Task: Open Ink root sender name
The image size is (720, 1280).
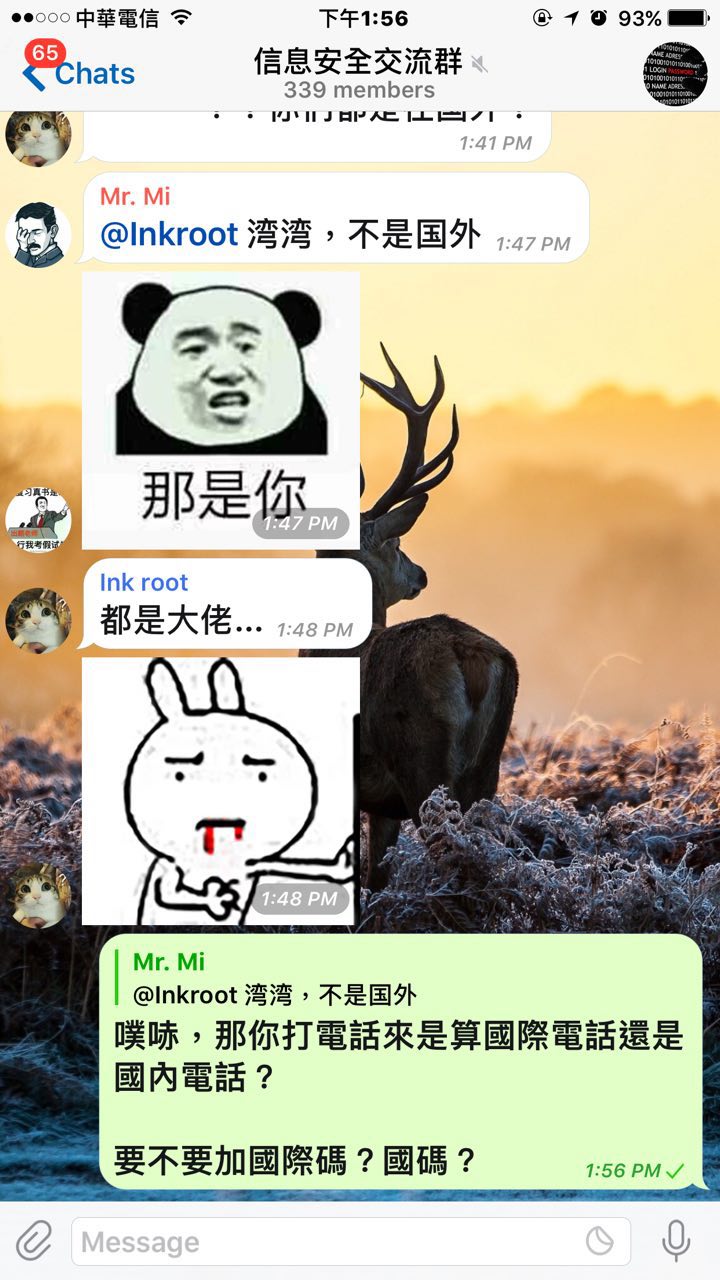Action: pyautogui.click(x=143, y=582)
